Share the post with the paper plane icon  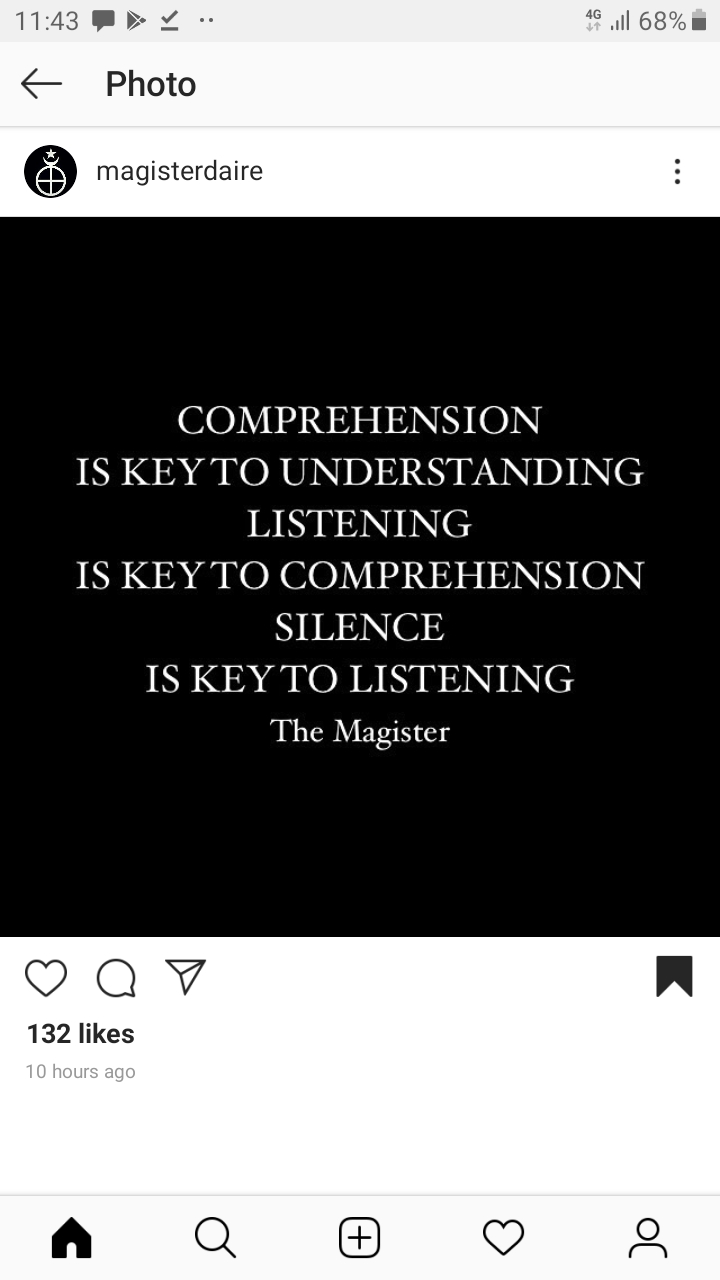[x=185, y=977]
